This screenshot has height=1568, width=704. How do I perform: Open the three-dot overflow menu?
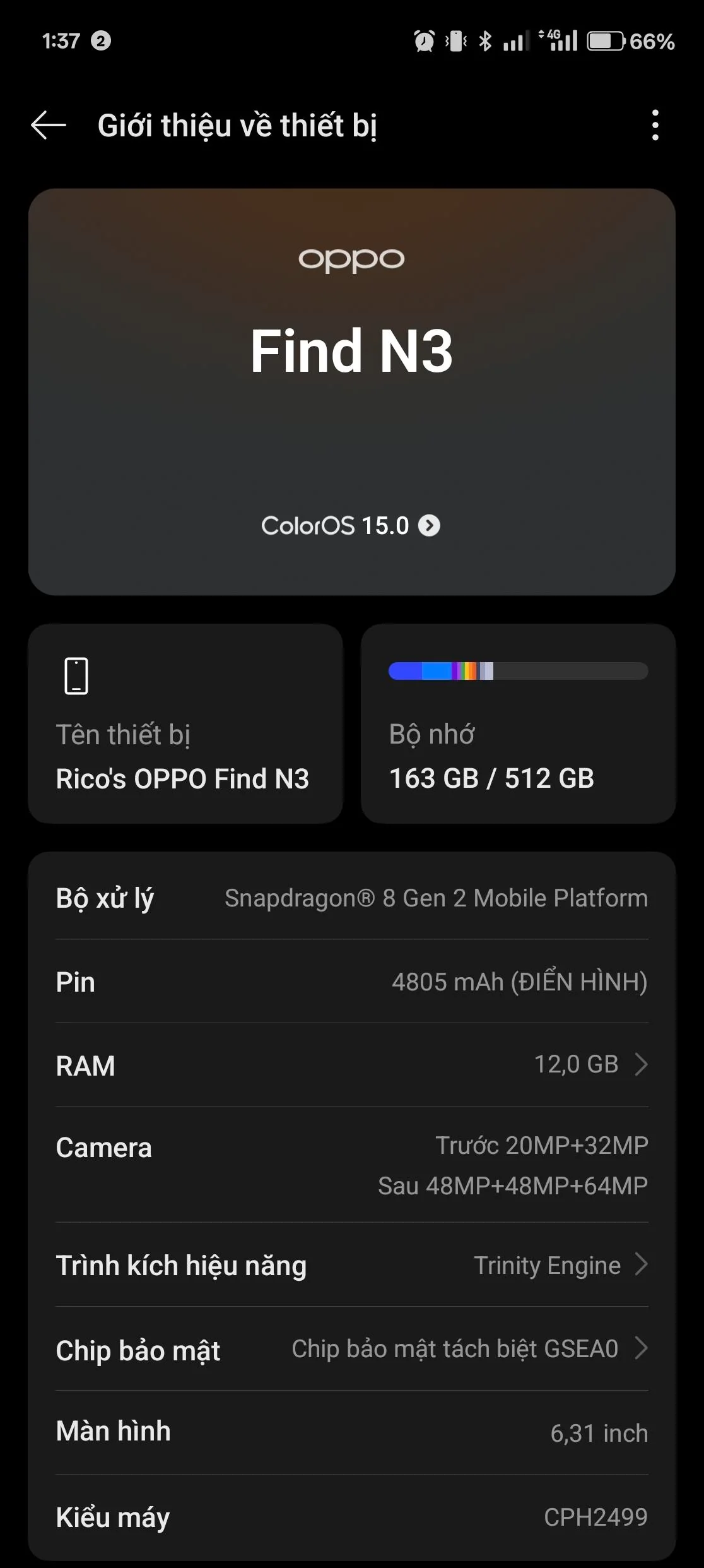point(656,125)
